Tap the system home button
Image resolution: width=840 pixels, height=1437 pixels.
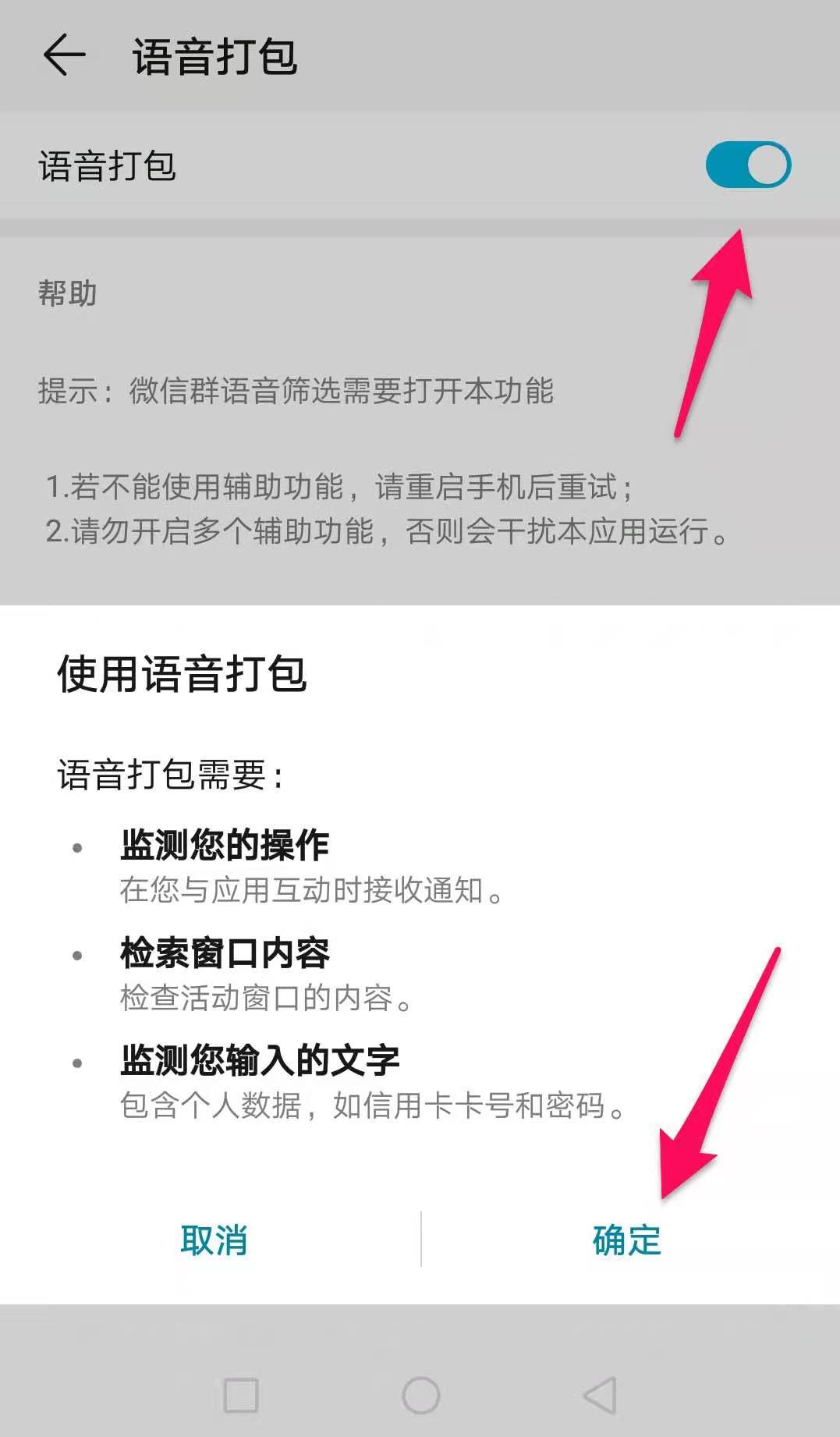click(x=420, y=1395)
